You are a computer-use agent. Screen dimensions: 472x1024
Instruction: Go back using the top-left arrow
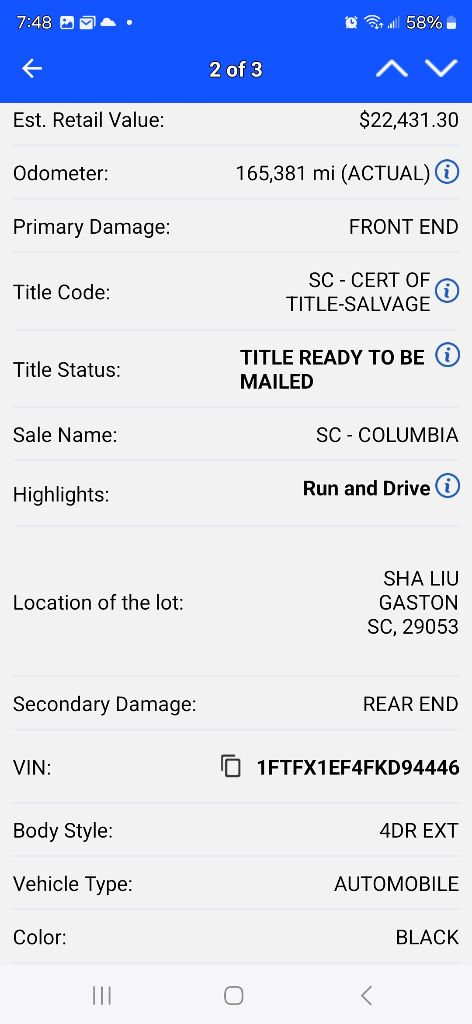pos(31,69)
